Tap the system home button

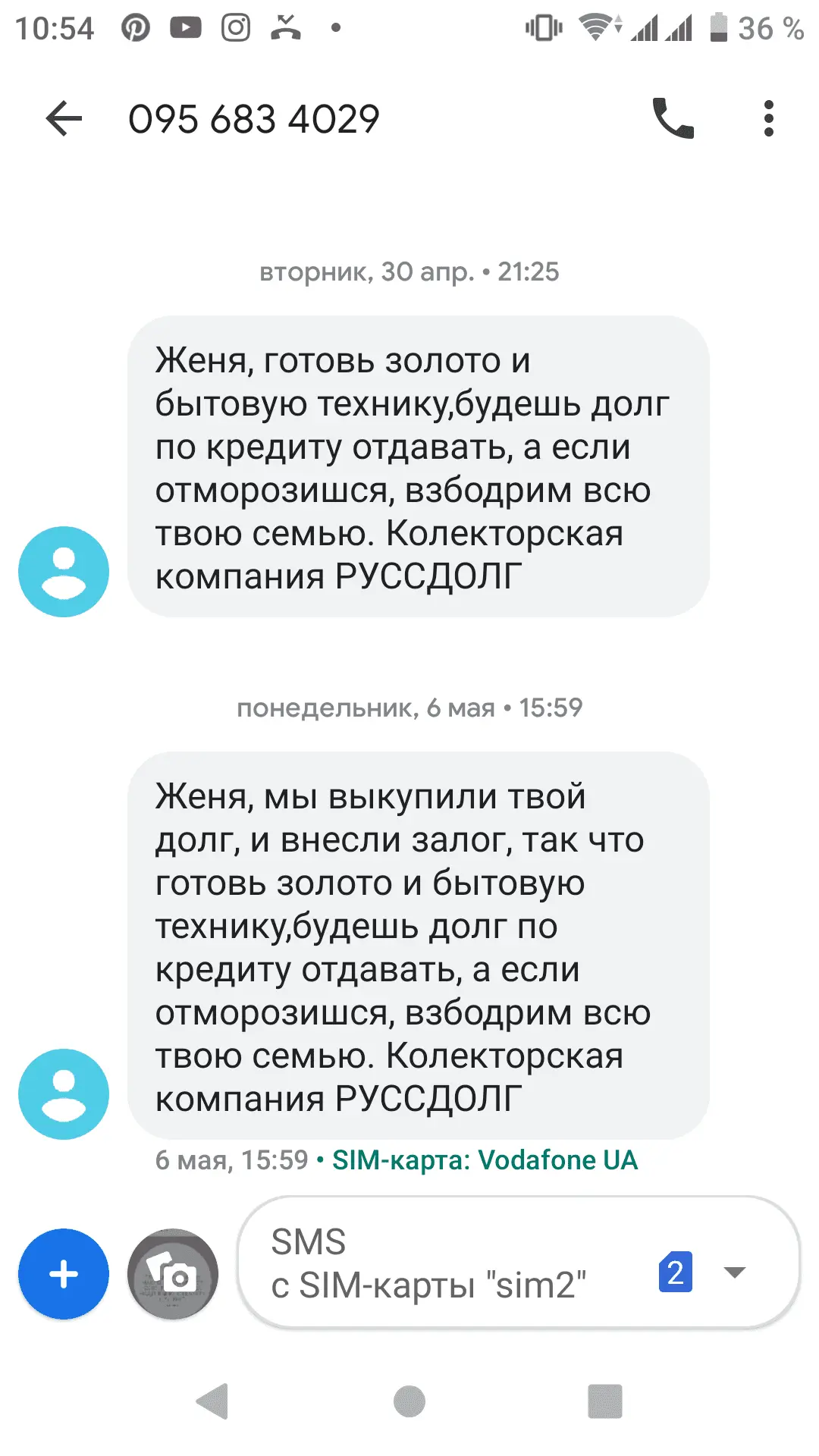409,1401
